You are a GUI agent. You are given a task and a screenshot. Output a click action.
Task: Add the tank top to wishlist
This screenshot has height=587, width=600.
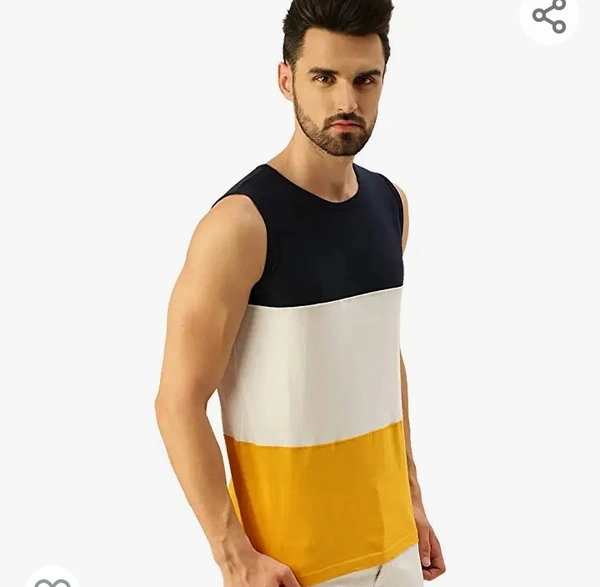(x=52, y=579)
